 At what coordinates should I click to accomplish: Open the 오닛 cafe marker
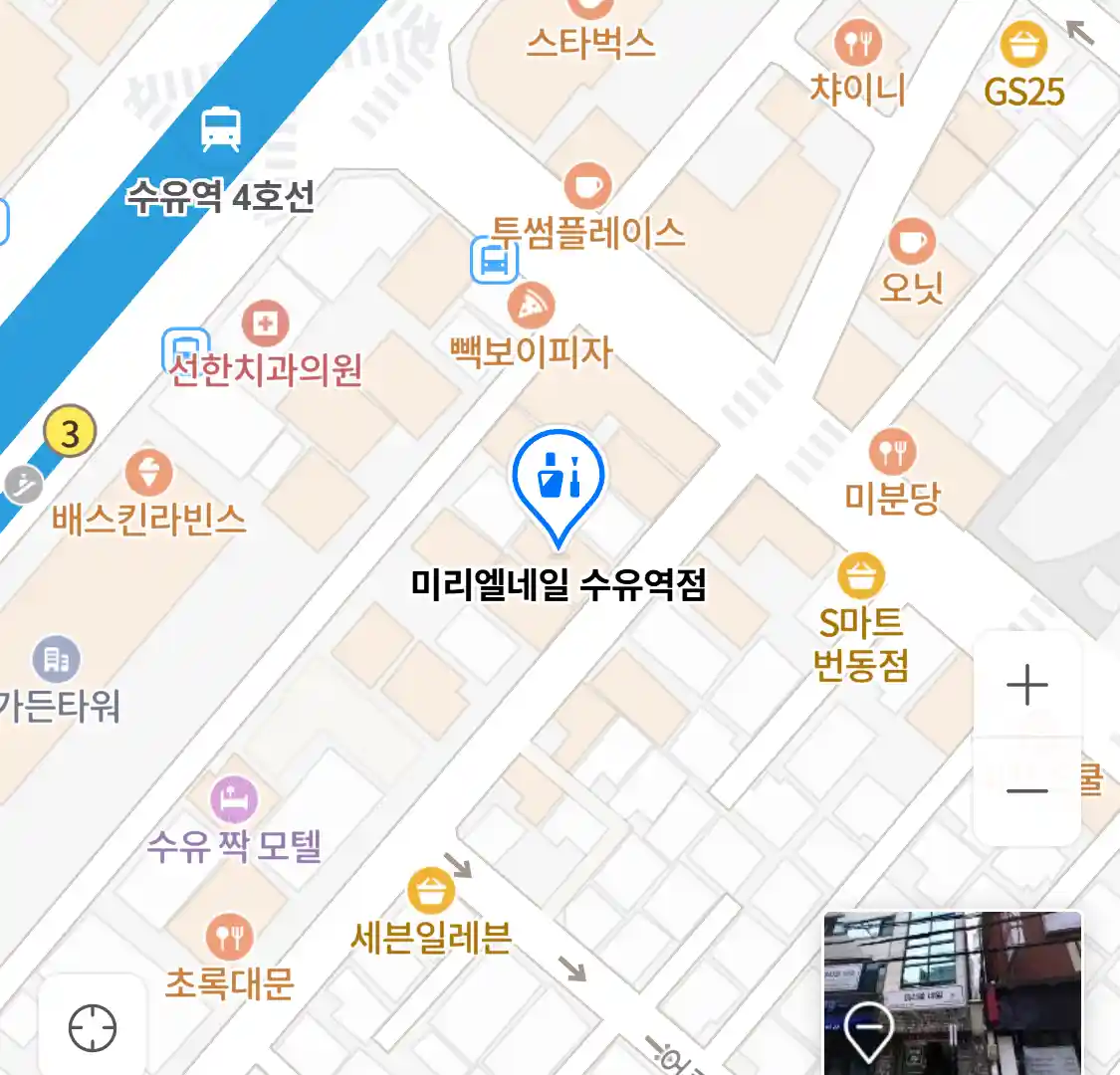pyautogui.click(x=911, y=242)
